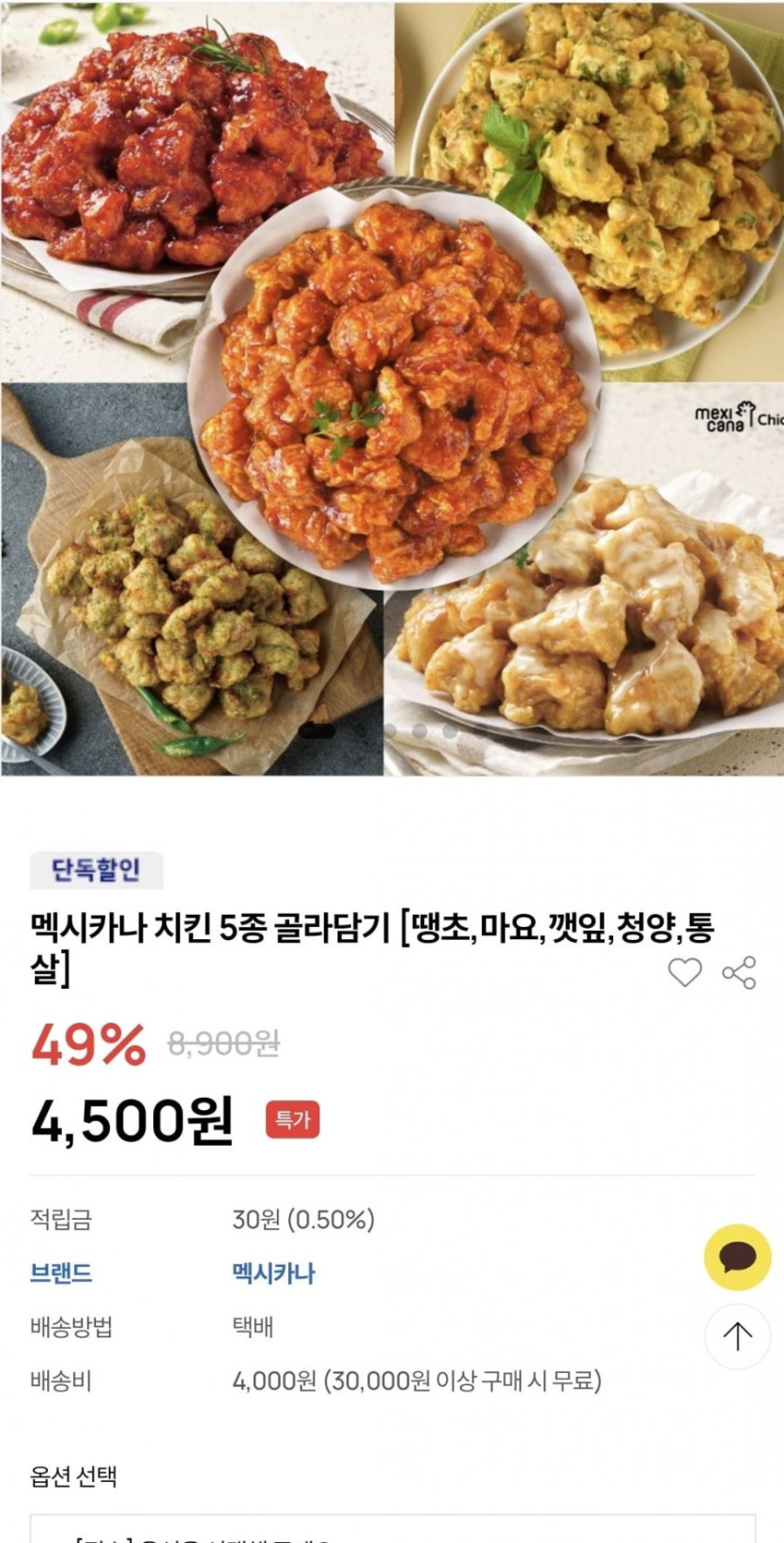The height and width of the screenshot is (1543, 784).
Task: Add this Mexicana chicken to wishlist
Action: [684, 973]
